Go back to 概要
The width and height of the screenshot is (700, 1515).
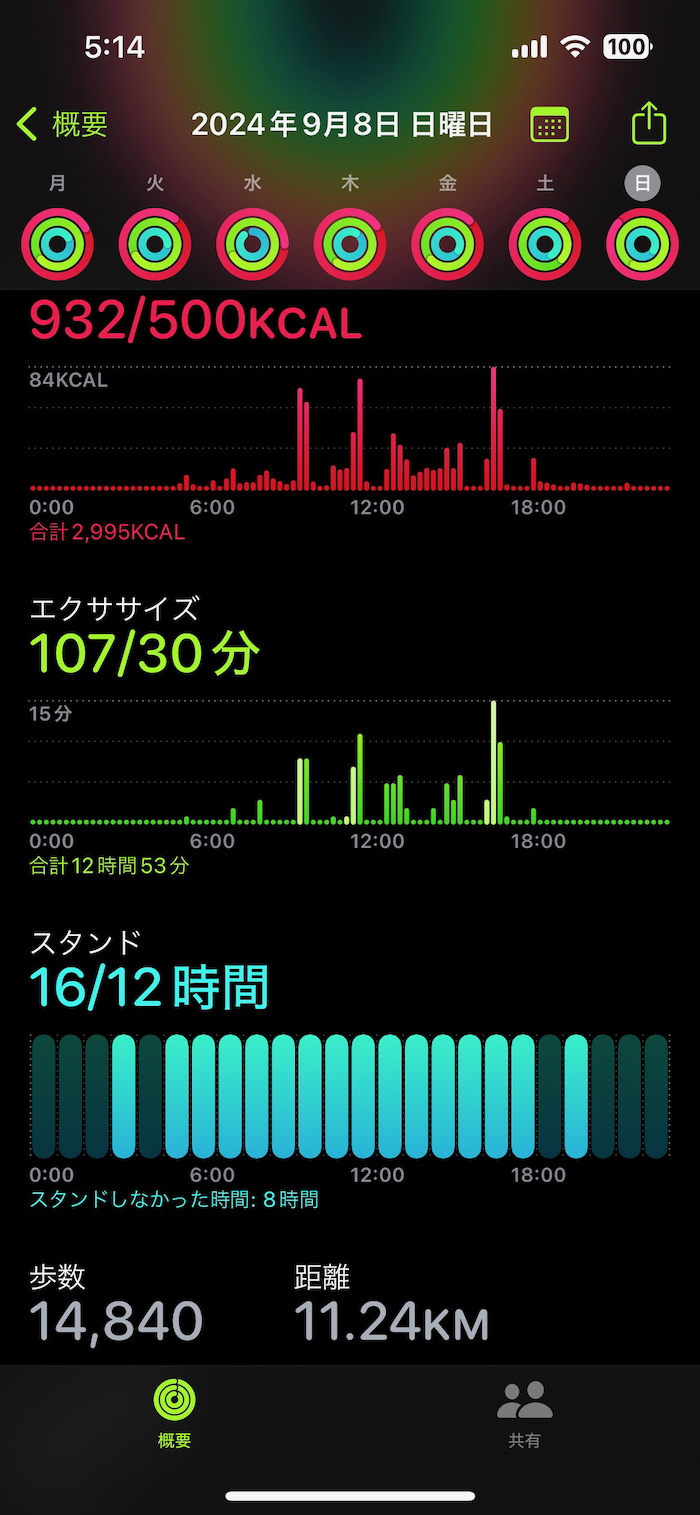click(62, 125)
